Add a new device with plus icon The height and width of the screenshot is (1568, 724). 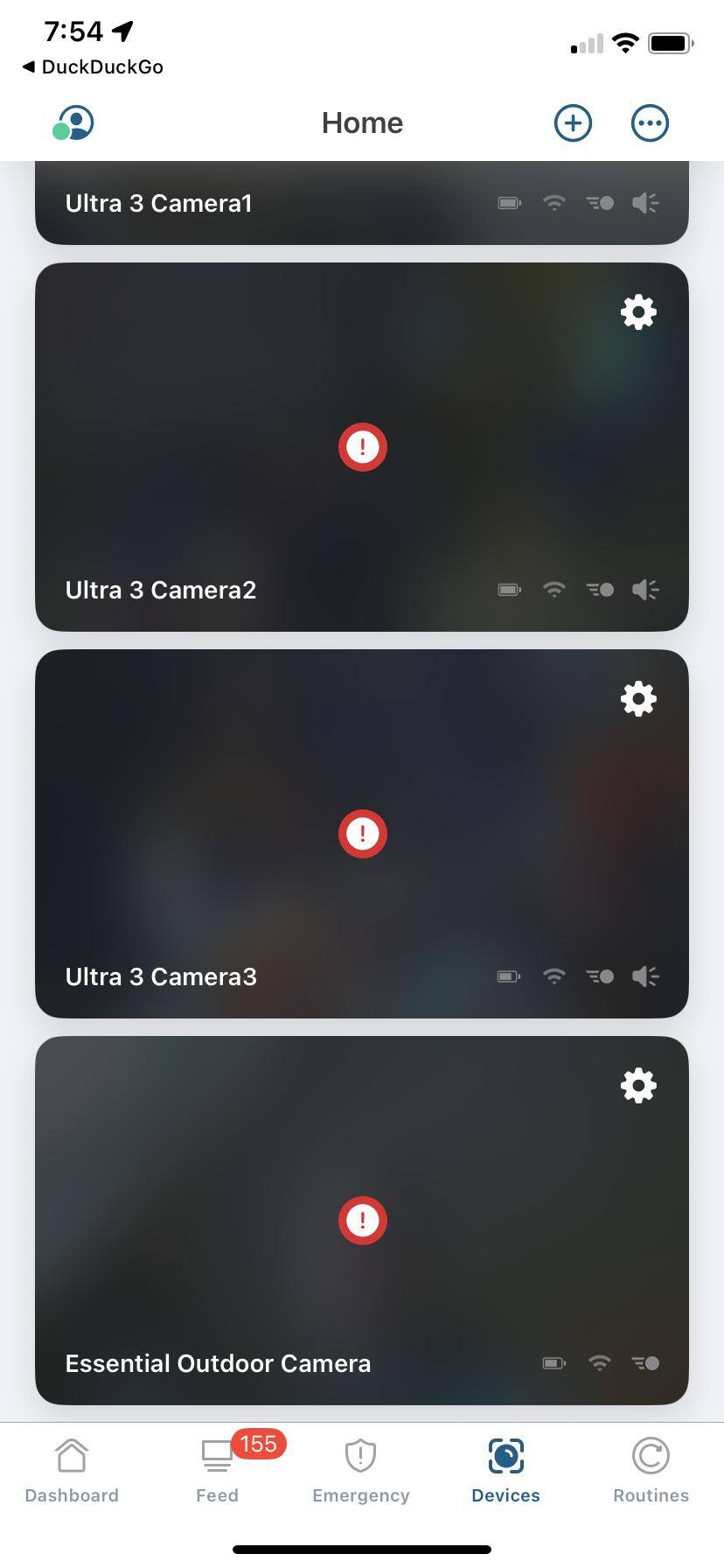click(573, 123)
